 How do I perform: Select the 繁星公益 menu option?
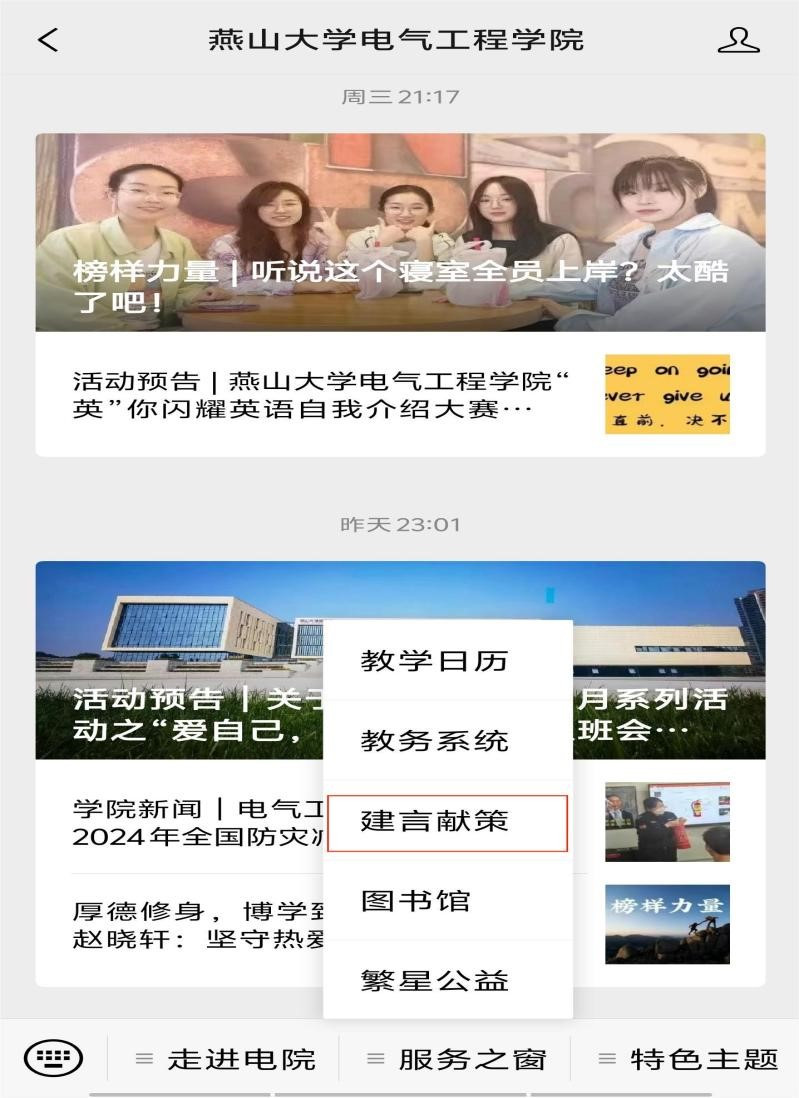coord(435,981)
